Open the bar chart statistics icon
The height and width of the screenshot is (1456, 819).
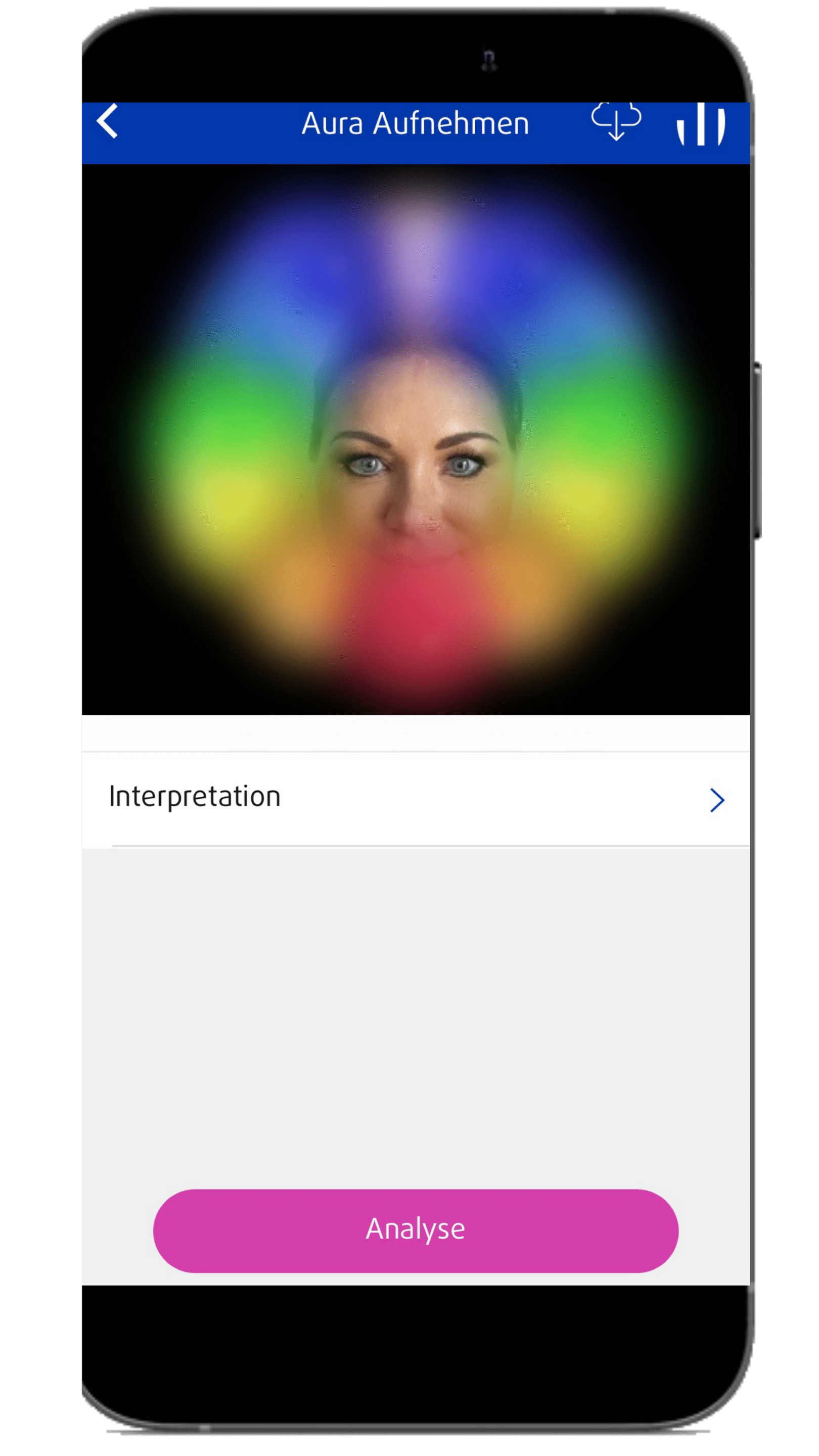[x=700, y=123]
